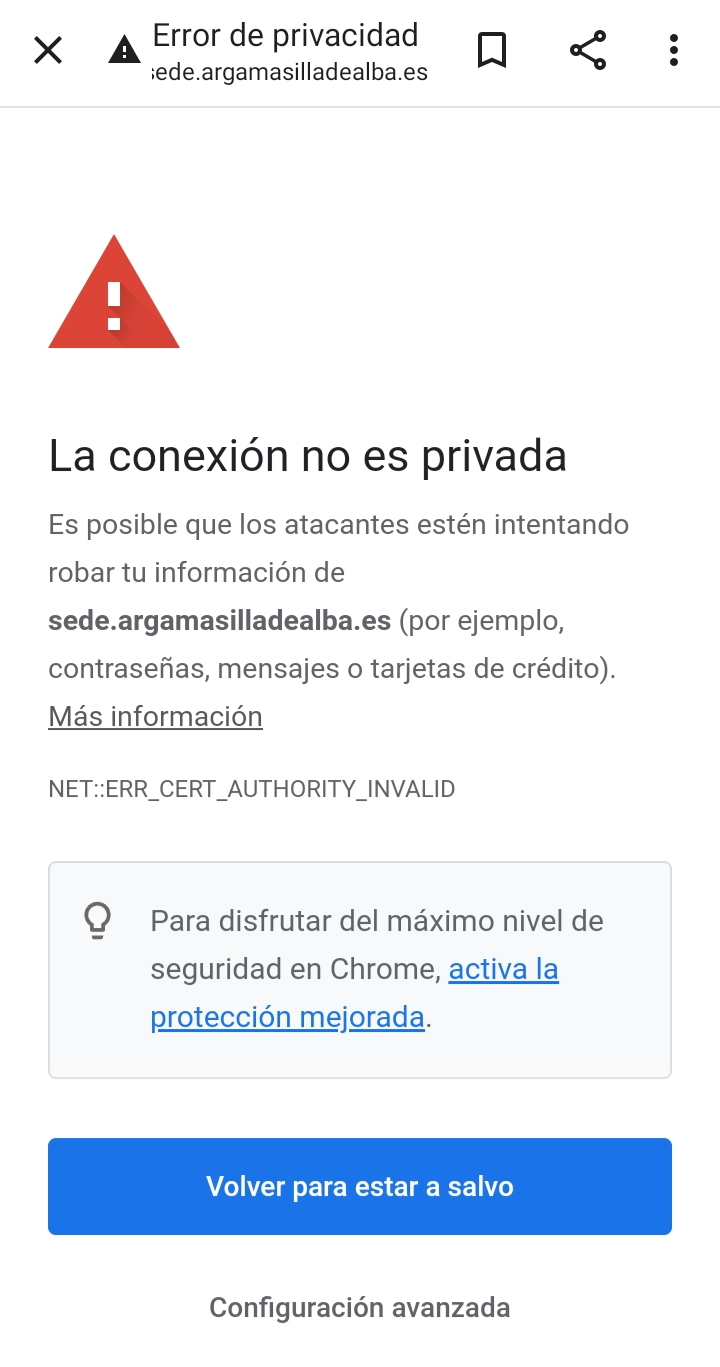Tap the NET::ERR_CERT_AUTHORITY_INVALID error code
The image size is (720, 1367).
252,789
